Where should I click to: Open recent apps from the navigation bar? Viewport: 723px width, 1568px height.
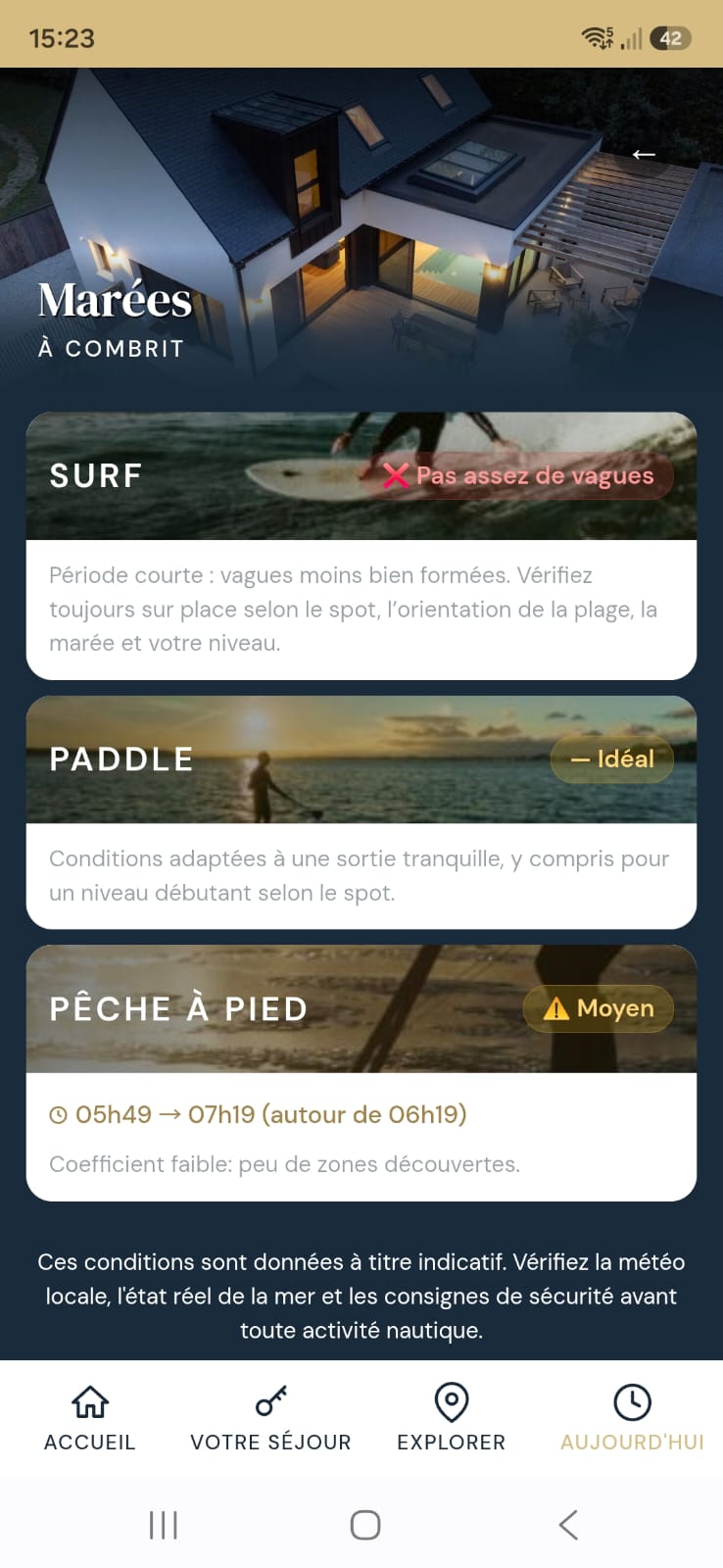(164, 1525)
